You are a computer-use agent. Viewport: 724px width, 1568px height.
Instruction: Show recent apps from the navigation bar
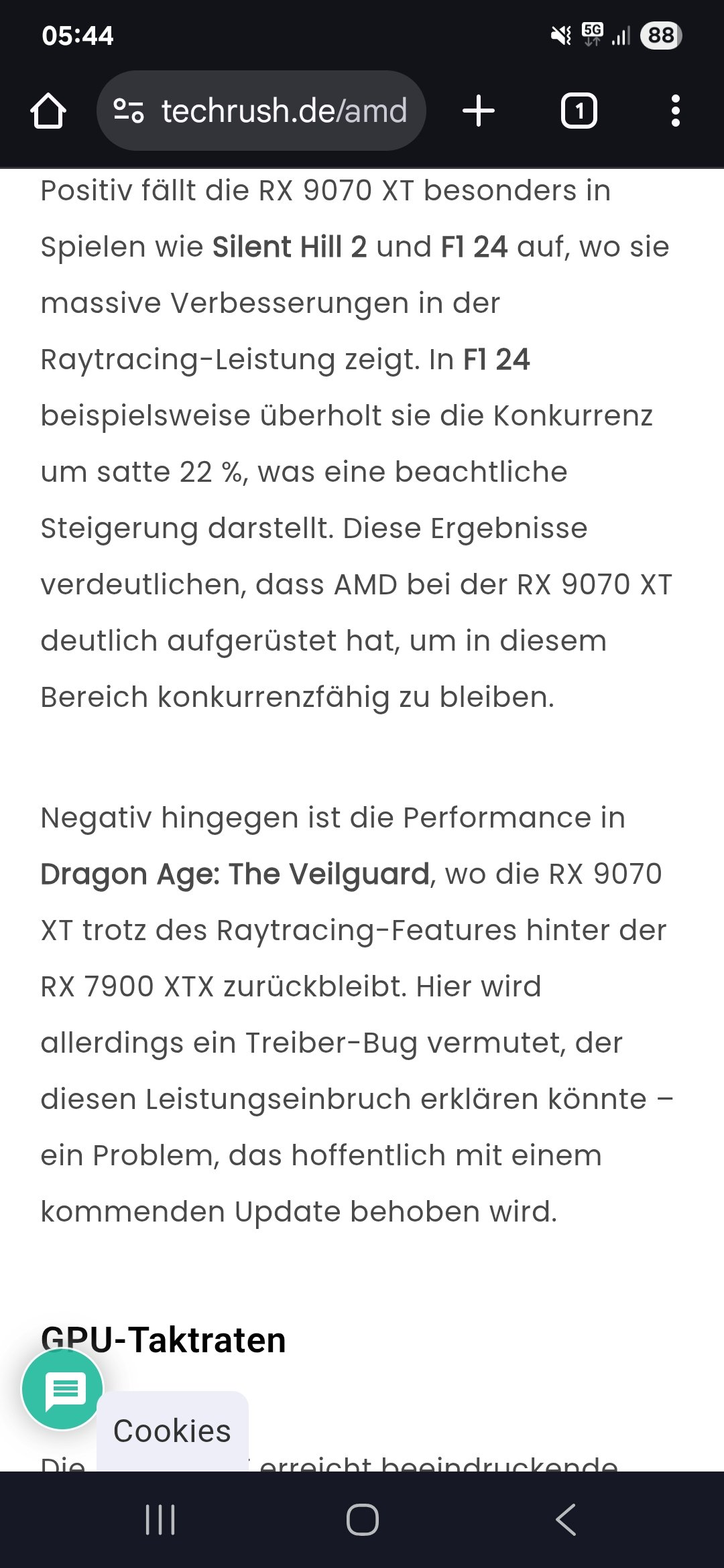(160, 1519)
